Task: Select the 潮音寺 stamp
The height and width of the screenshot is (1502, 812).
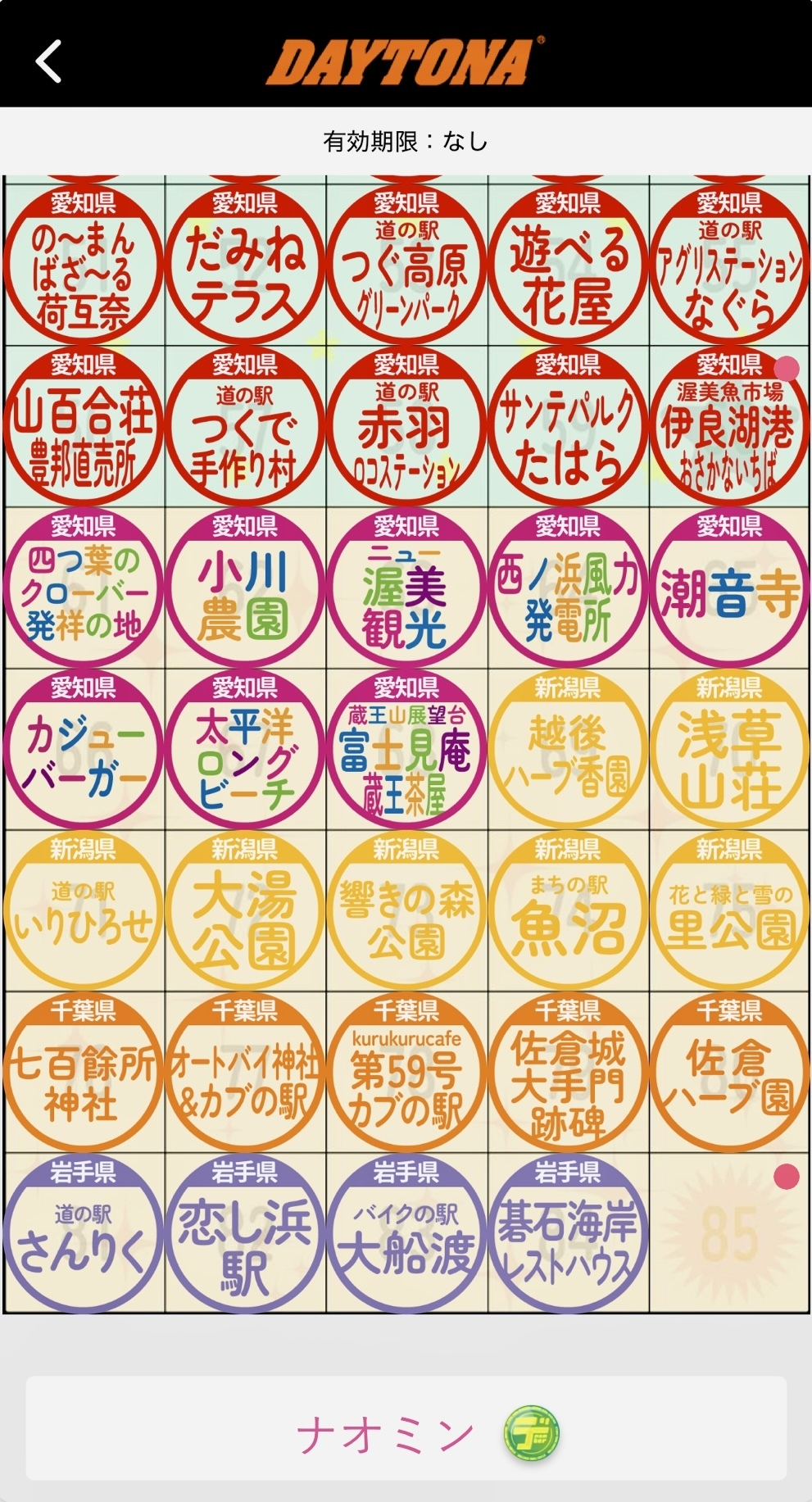Action: point(729,588)
